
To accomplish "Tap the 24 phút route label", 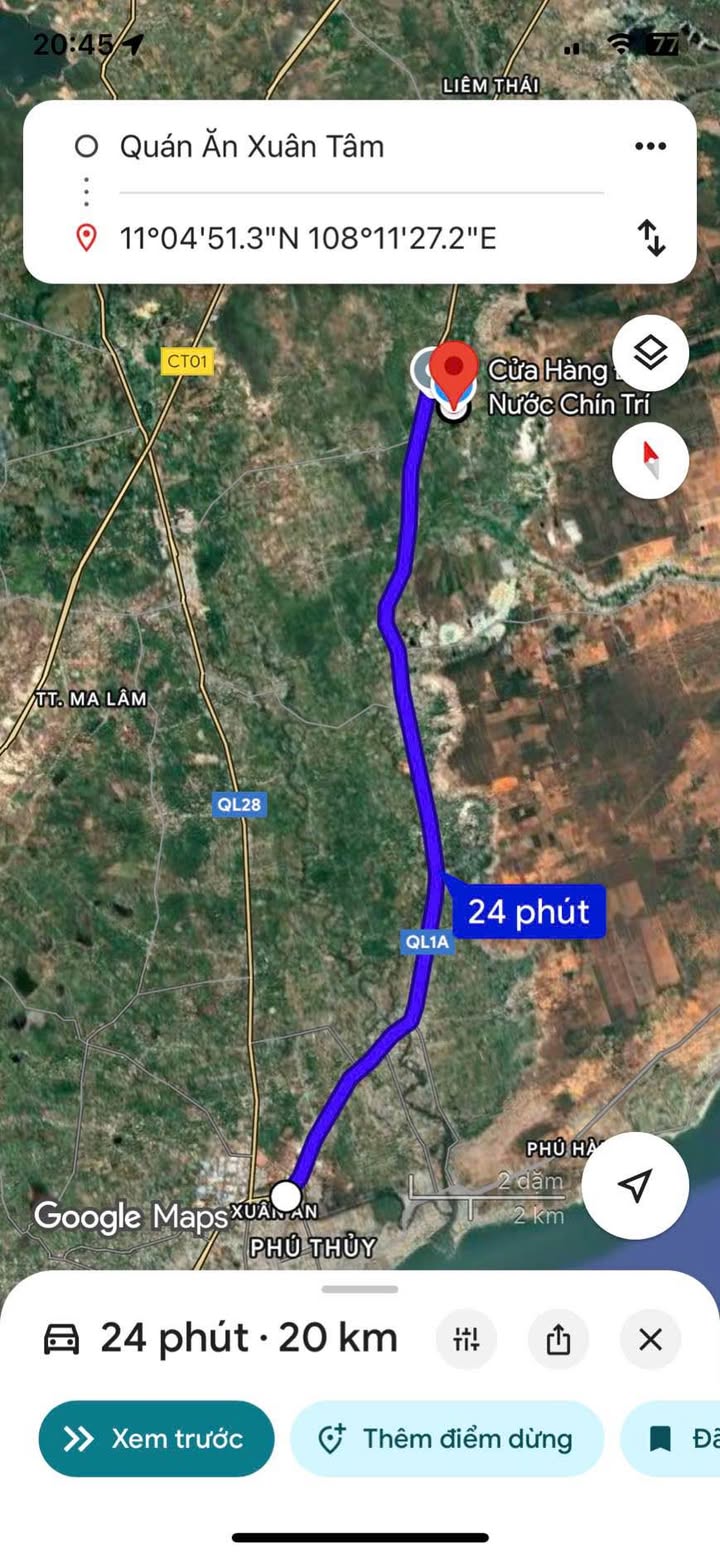I will pyautogui.click(x=528, y=911).
